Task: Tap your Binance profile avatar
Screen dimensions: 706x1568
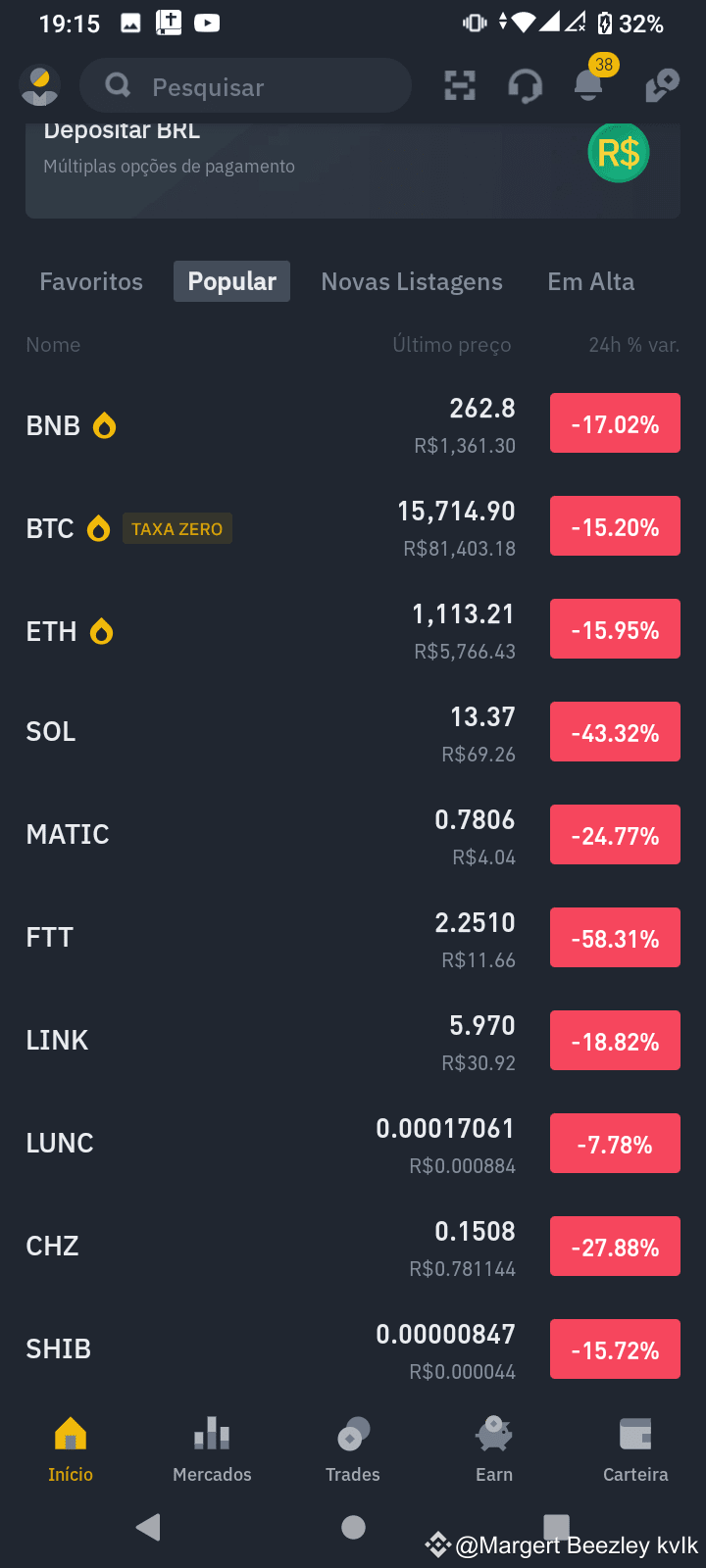Action: click(39, 86)
